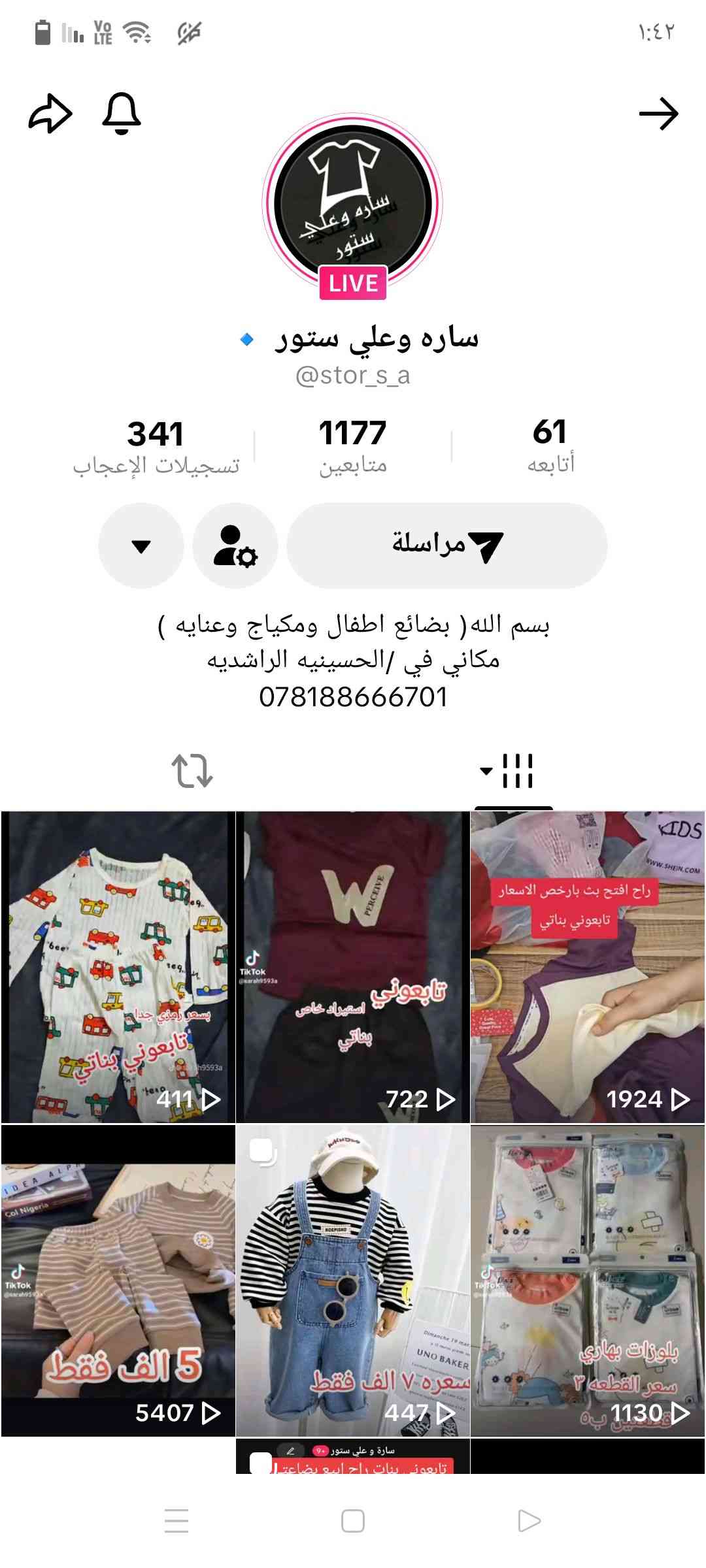
Task: Play the video with 1130 views
Action: [587, 1281]
